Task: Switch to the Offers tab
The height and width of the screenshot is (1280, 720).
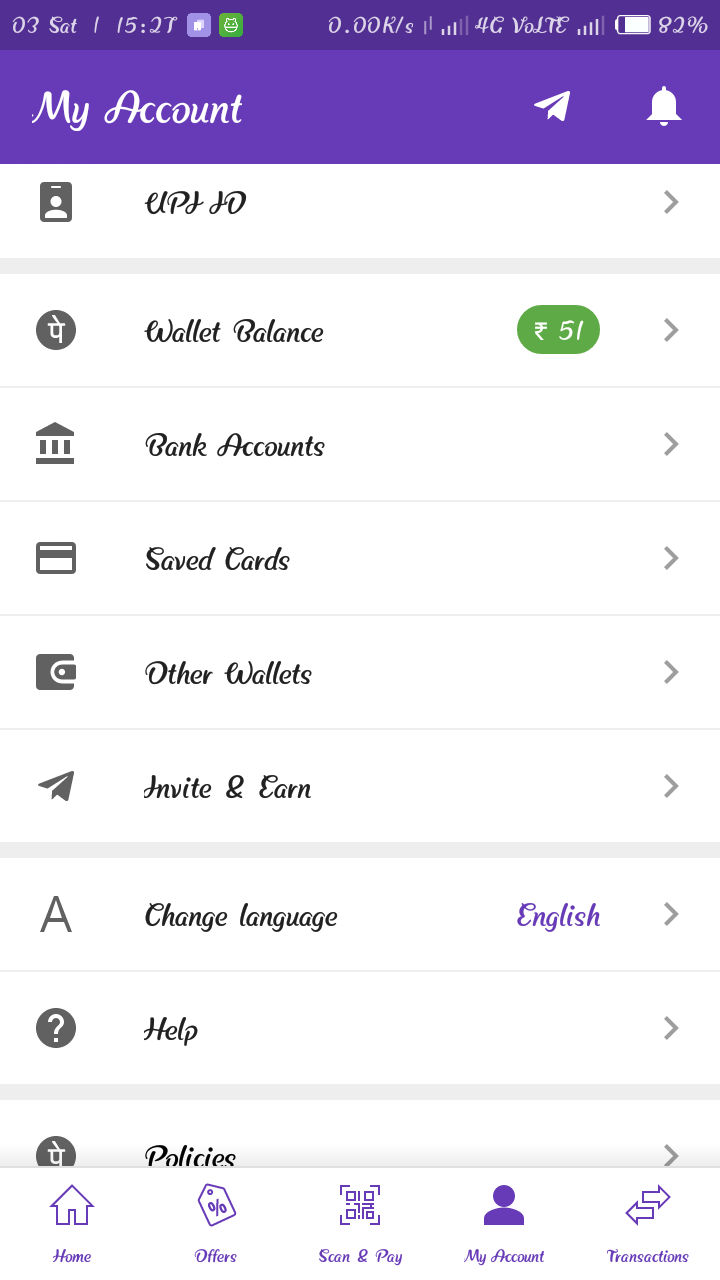Action: pyautogui.click(x=216, y=1224)
